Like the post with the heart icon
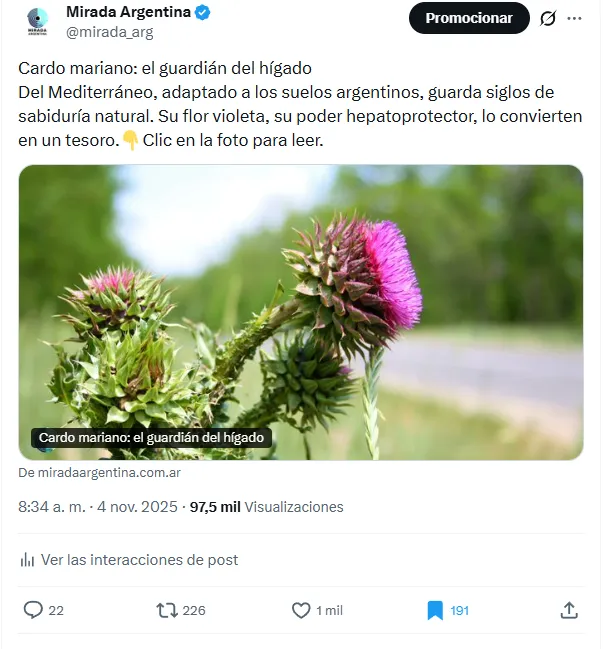Screen dimensions: 604x649 [x=301, y=610]
